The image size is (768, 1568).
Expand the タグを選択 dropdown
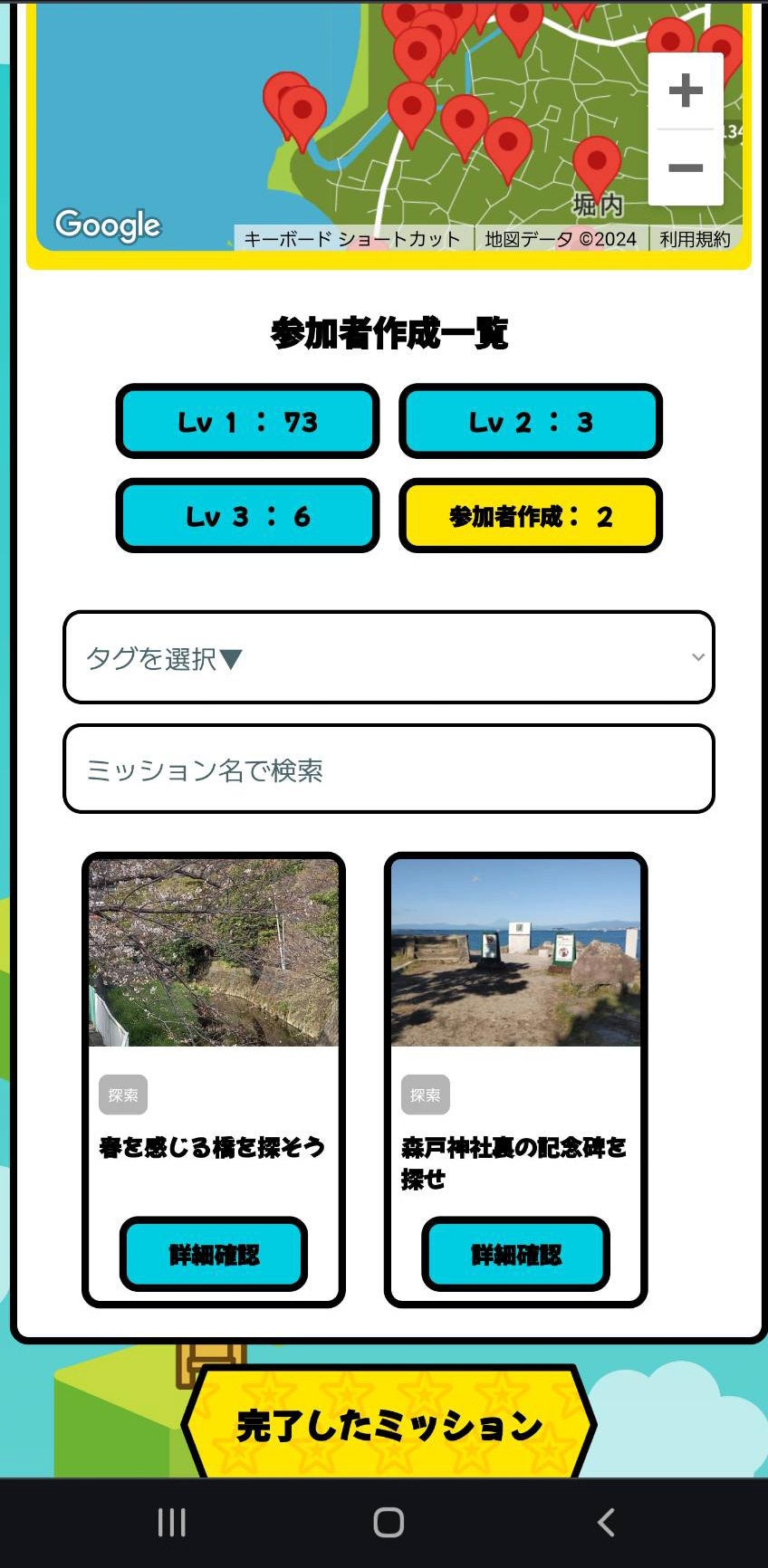[x=389, y=657]
